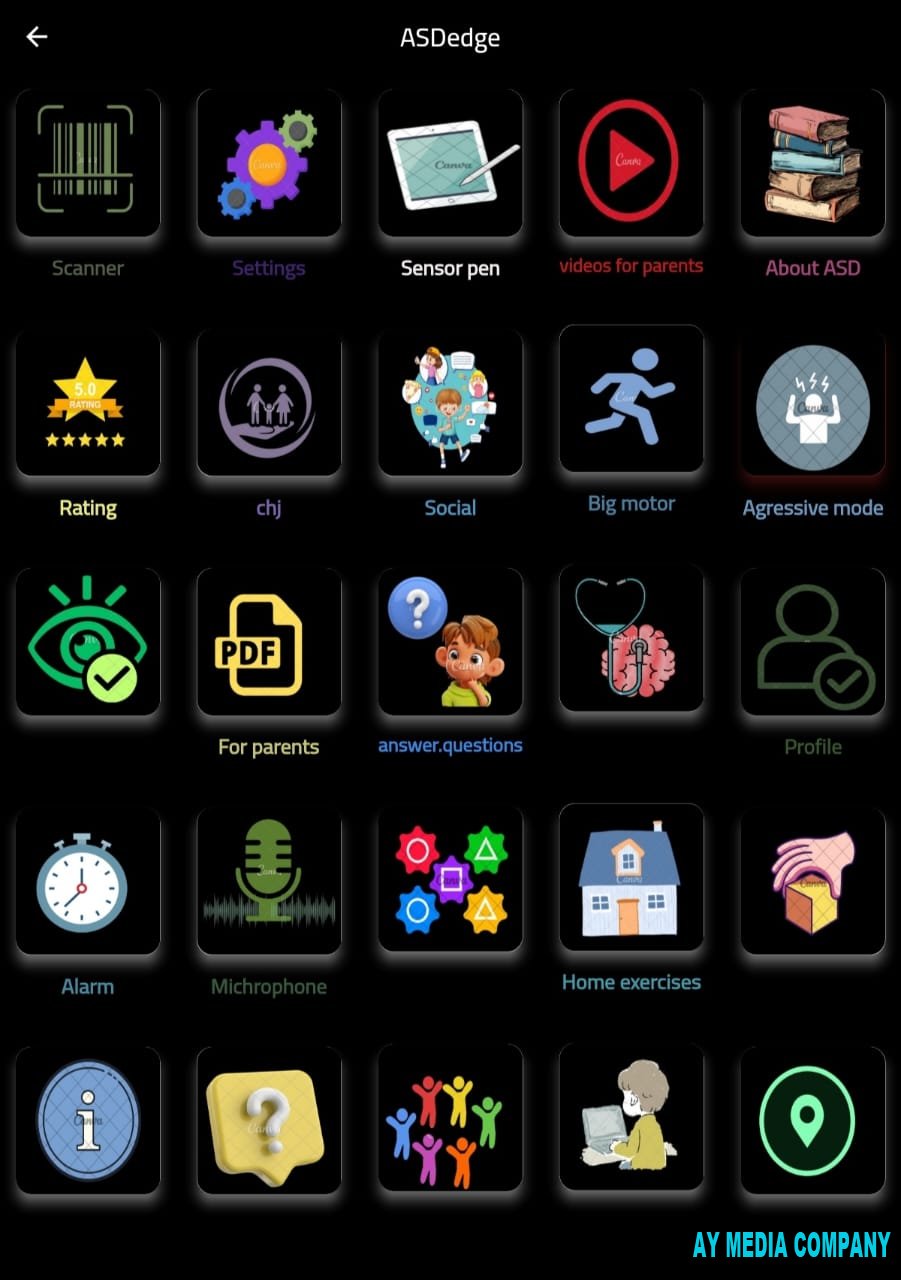Screen dimensions: 901x1280
Task: Open the For parents PDF tile
Action: 269,642
